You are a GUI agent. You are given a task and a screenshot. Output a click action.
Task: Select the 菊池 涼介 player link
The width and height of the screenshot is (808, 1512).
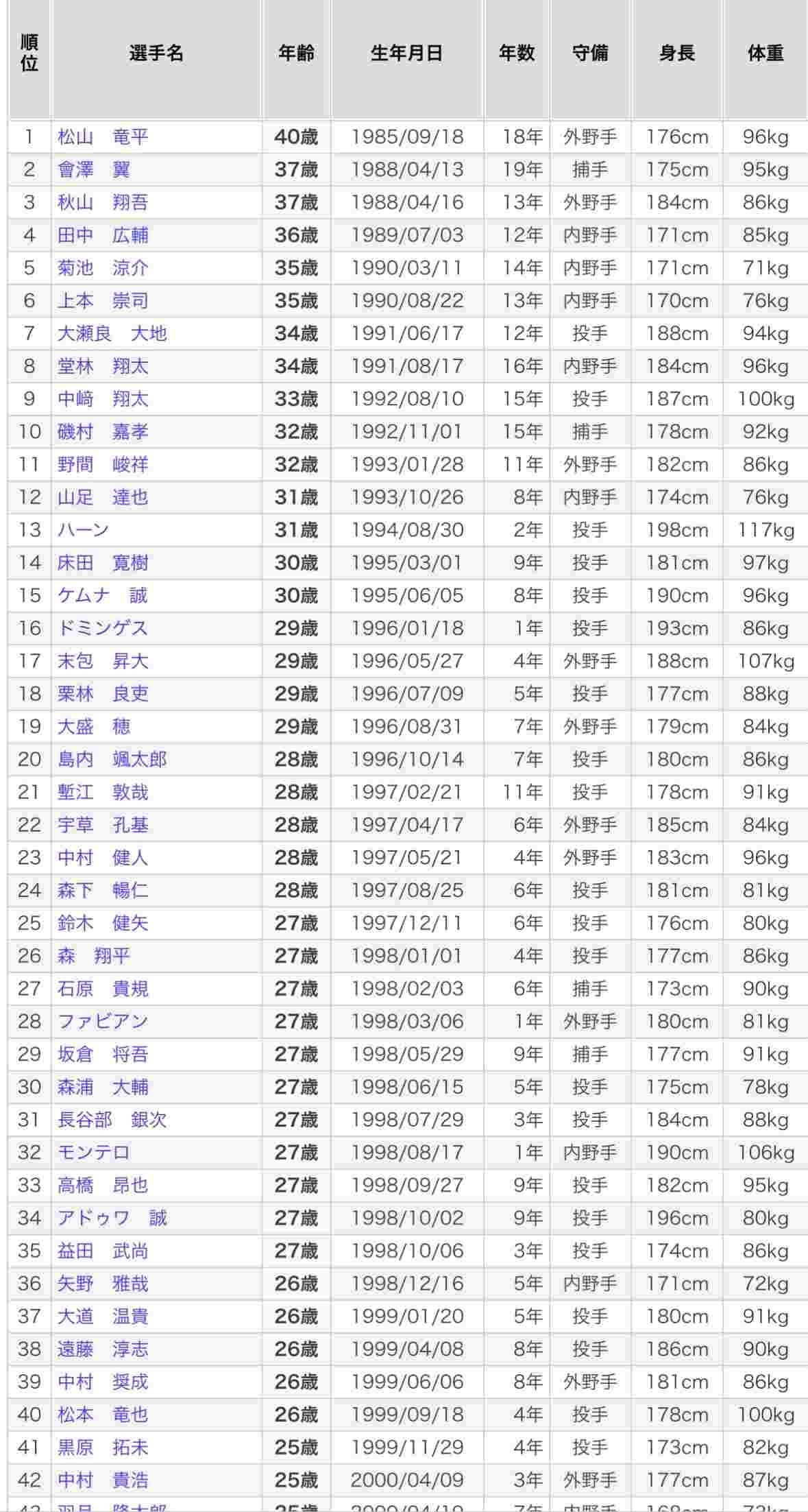point(103,268)
